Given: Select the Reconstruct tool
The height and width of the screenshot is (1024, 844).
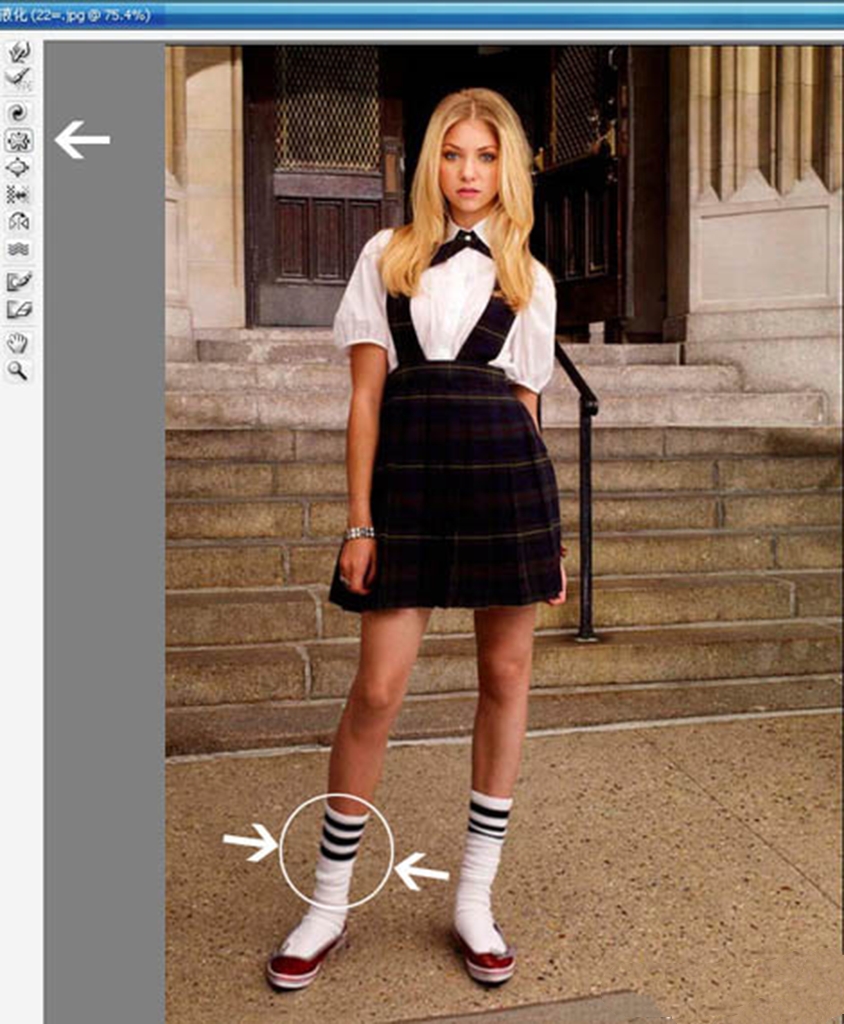Looking at the screenshot, I should click(x=19, y=79).
